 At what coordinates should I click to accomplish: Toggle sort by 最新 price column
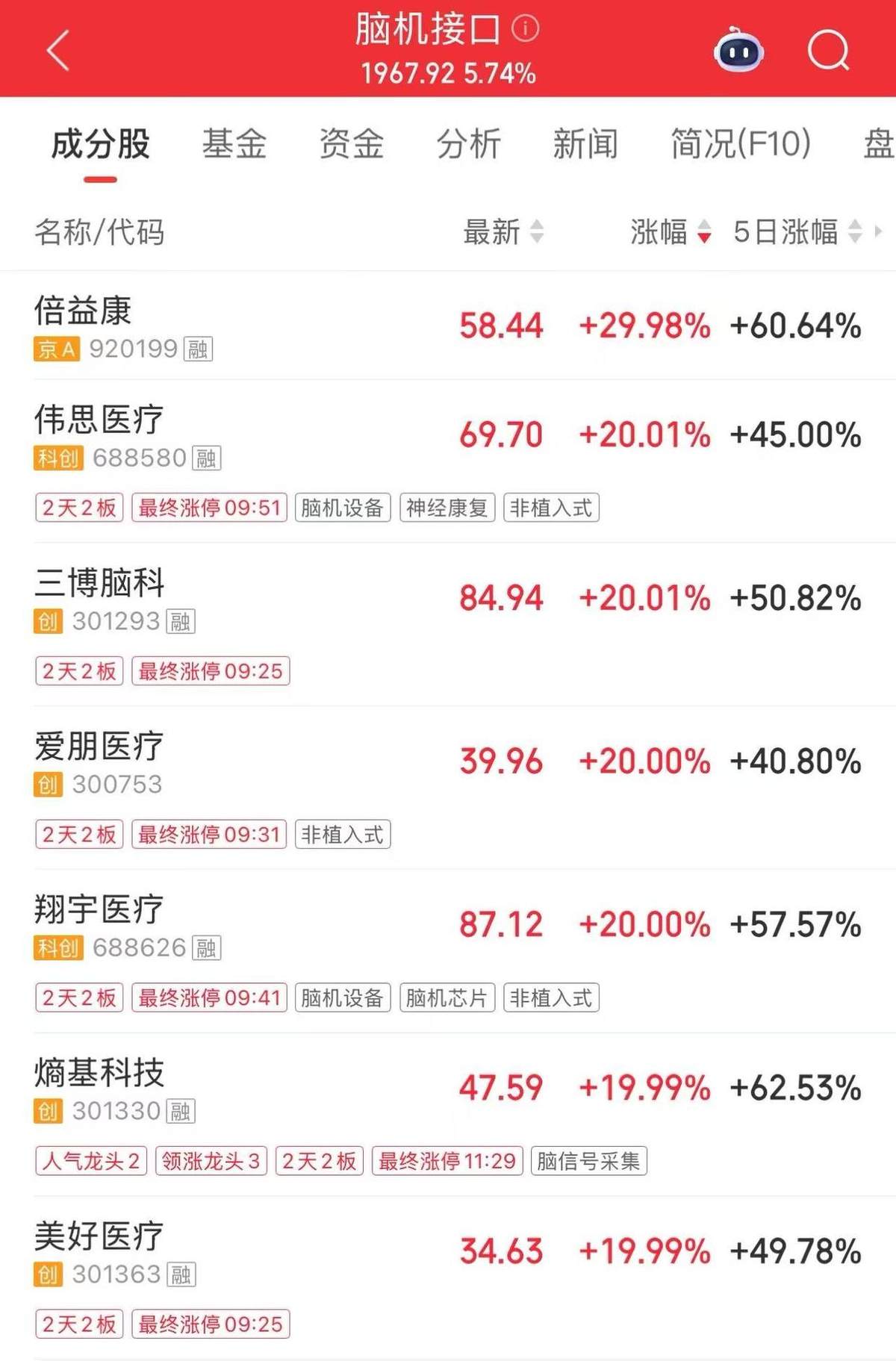494,232
